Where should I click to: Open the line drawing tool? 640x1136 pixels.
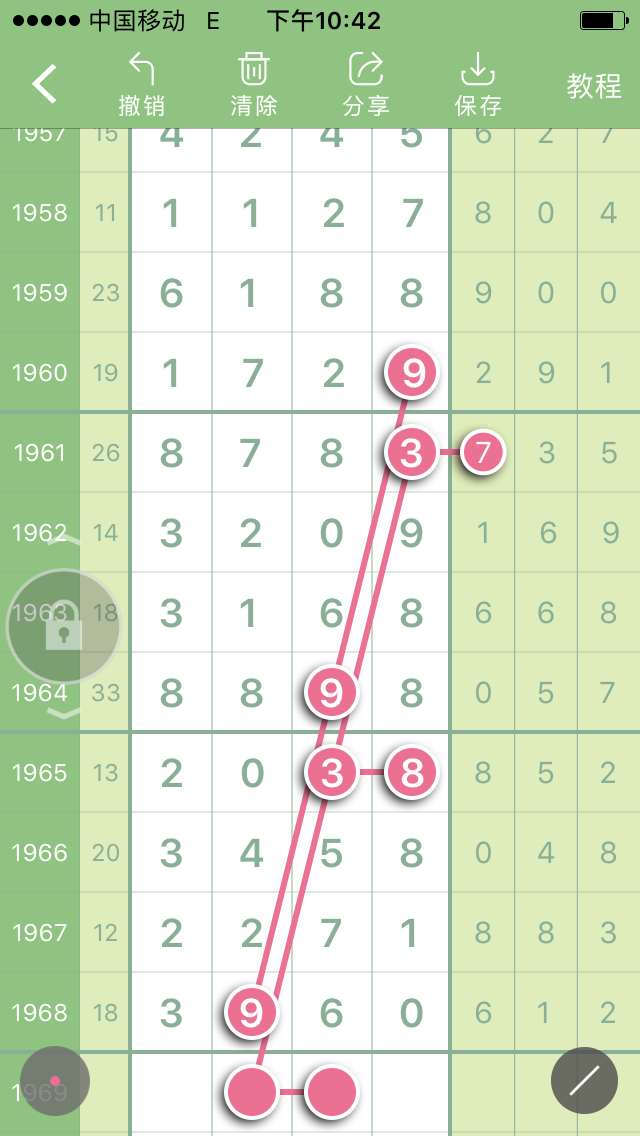point(584,1080)
